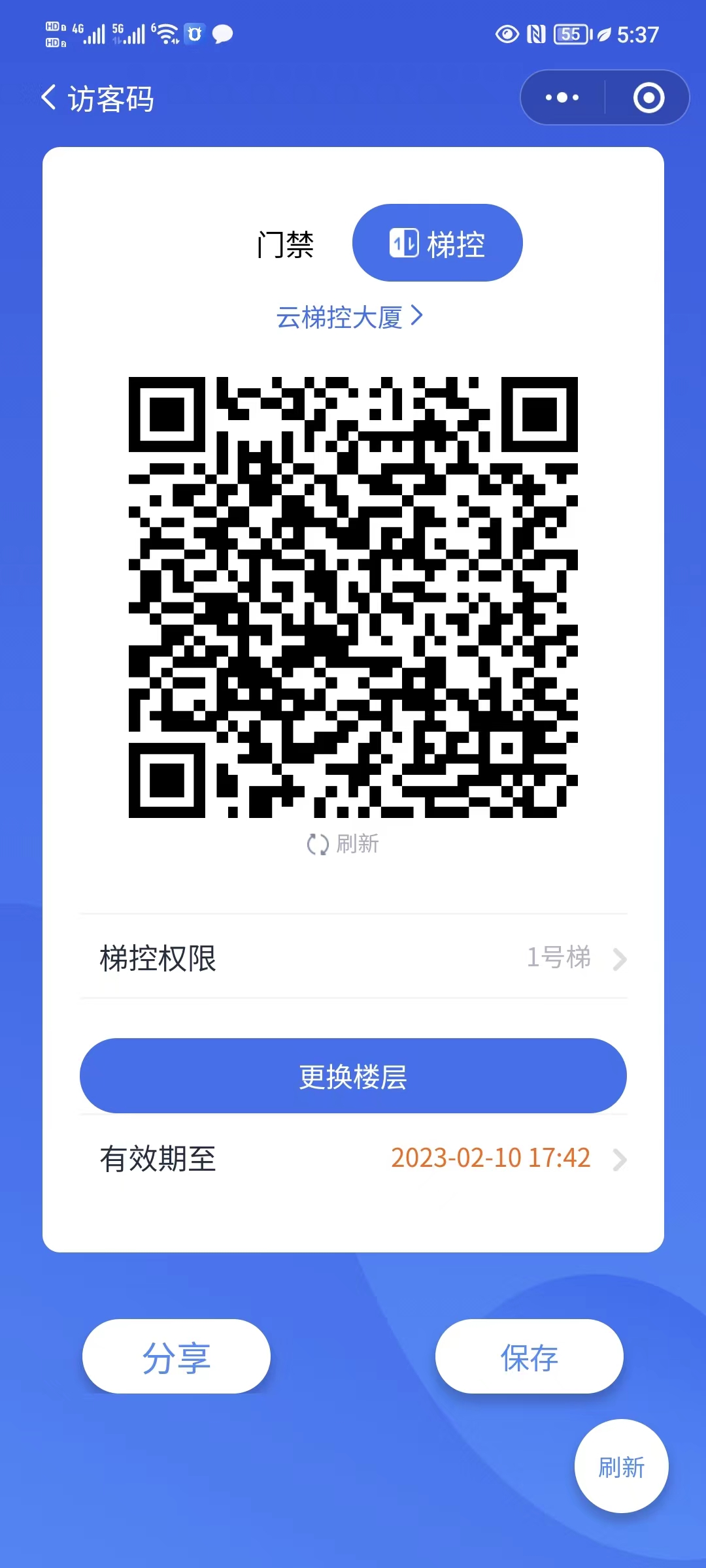Open the 梯控权限 row showing 1号梯
706x1568 pixels.
coord(354,958)
